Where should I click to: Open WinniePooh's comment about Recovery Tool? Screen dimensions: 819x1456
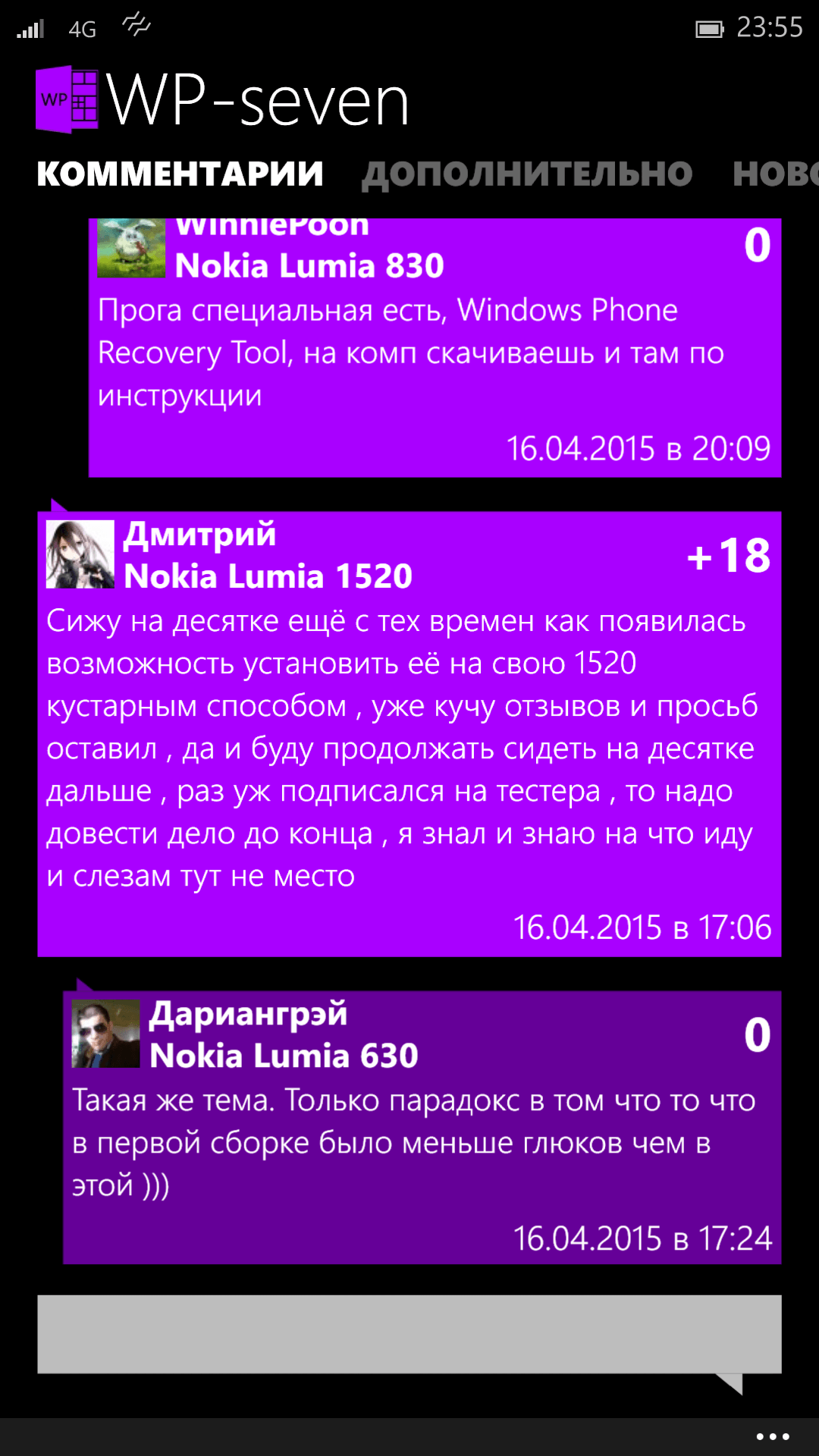tap(435, 348)
